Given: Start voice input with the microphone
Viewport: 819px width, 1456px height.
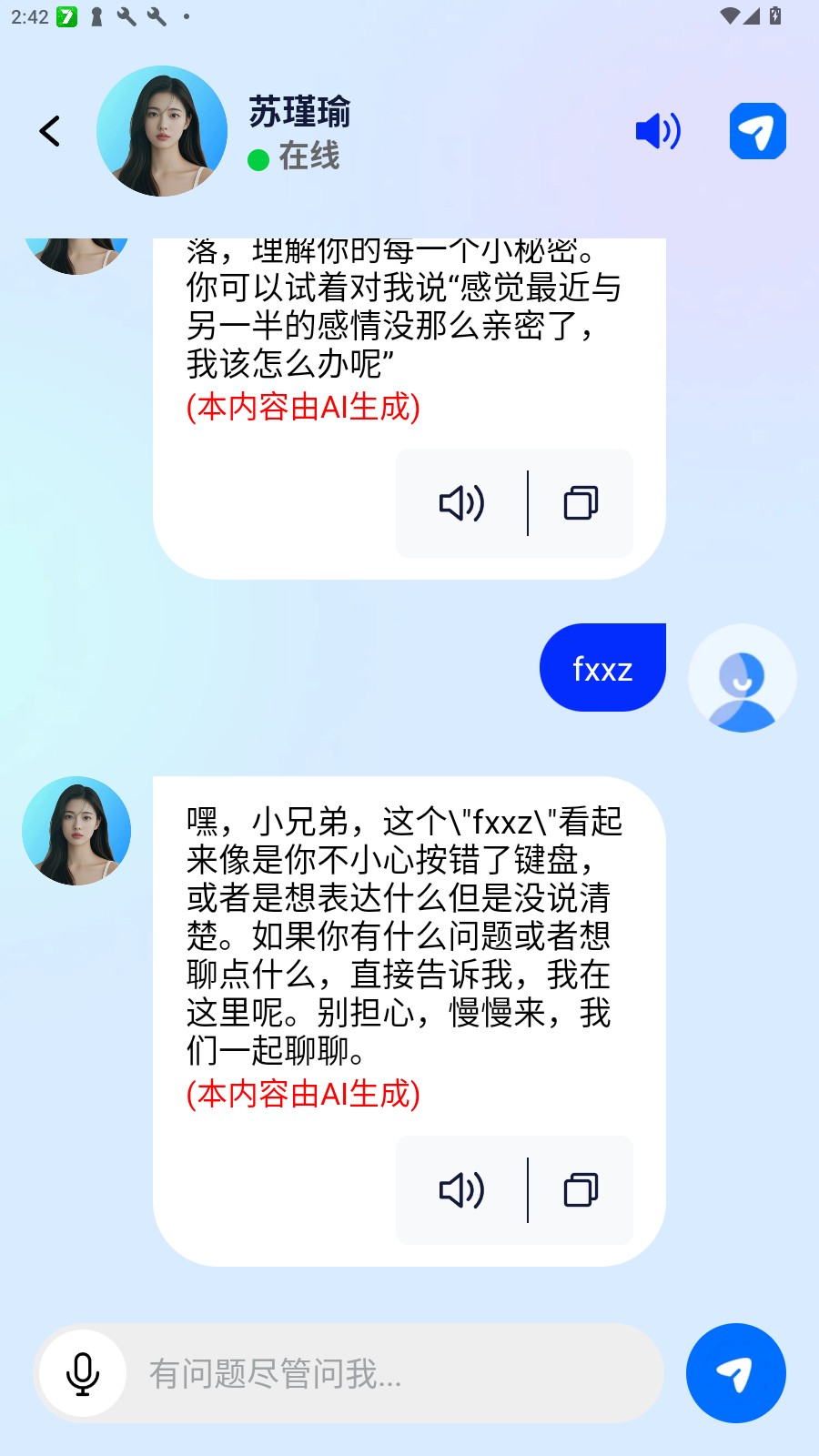Looking at the screenshot, I should 83,1373.
